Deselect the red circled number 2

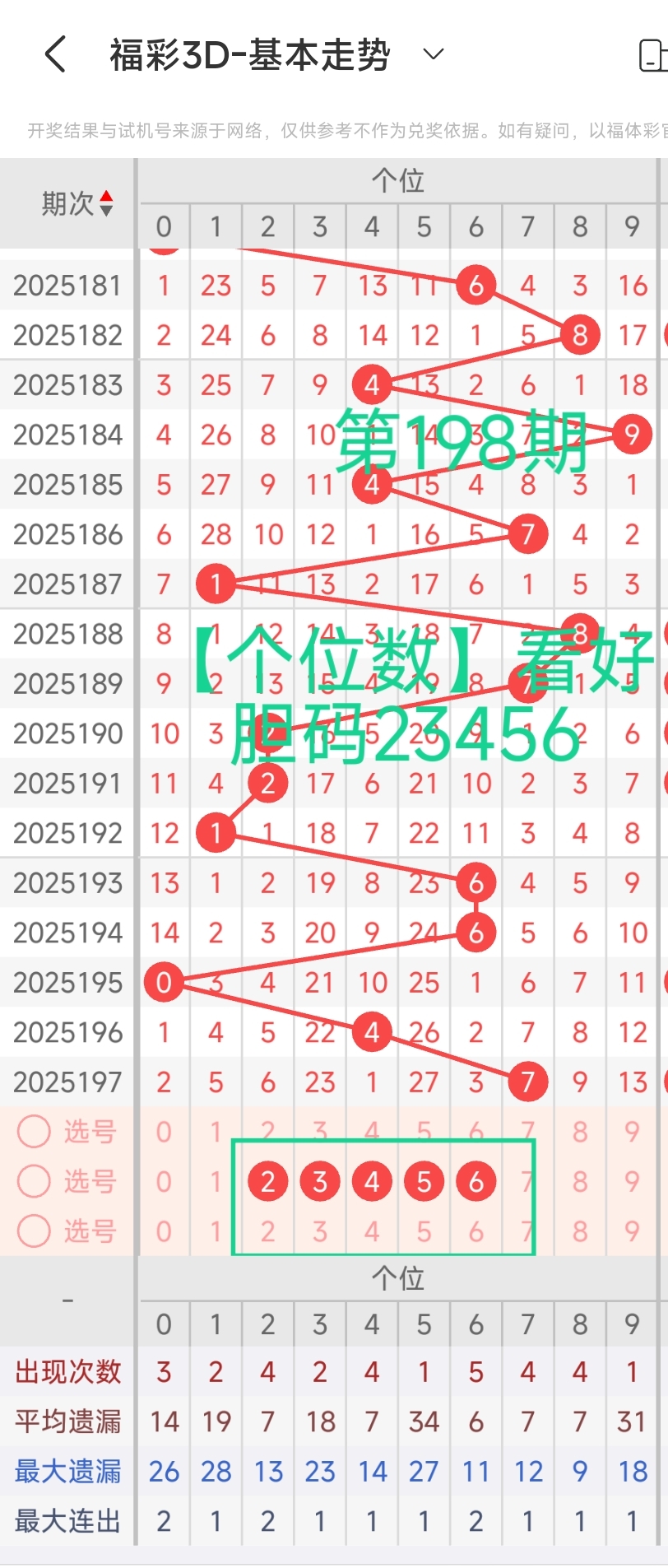267,1180
